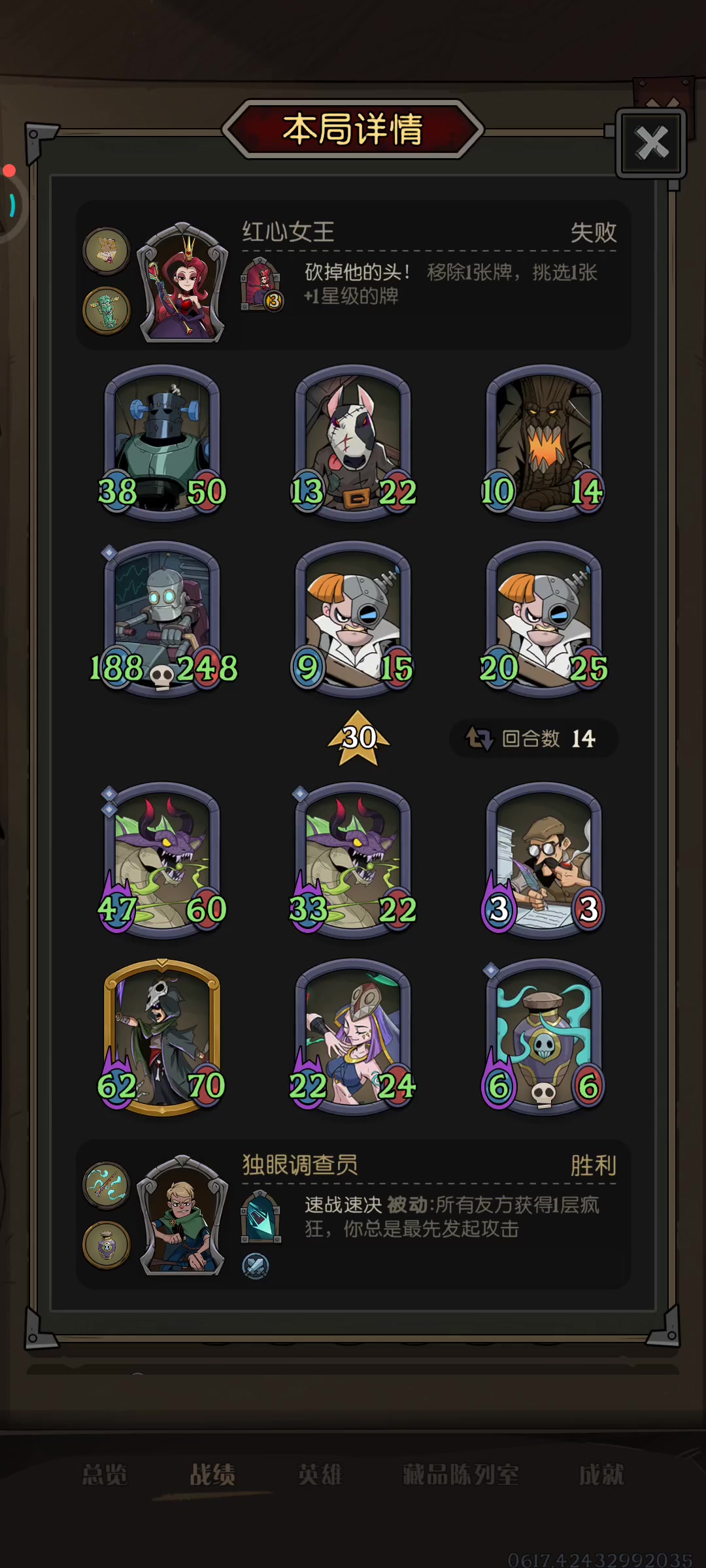Tap 独眼调查员 skill icon 速战速决

pyautogui.click(x=261, y=1217)
